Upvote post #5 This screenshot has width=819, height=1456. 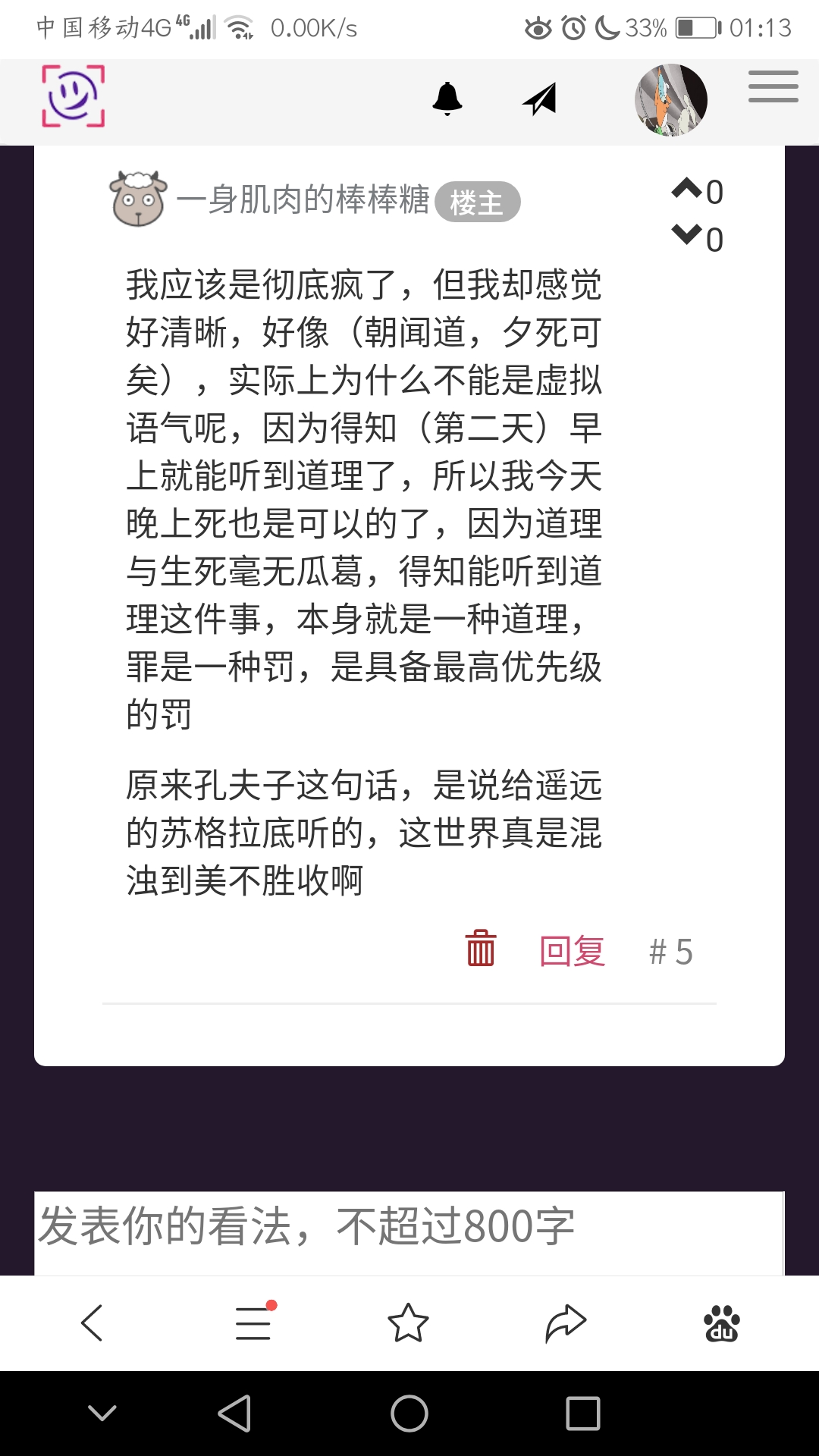[x=687, y=188]
